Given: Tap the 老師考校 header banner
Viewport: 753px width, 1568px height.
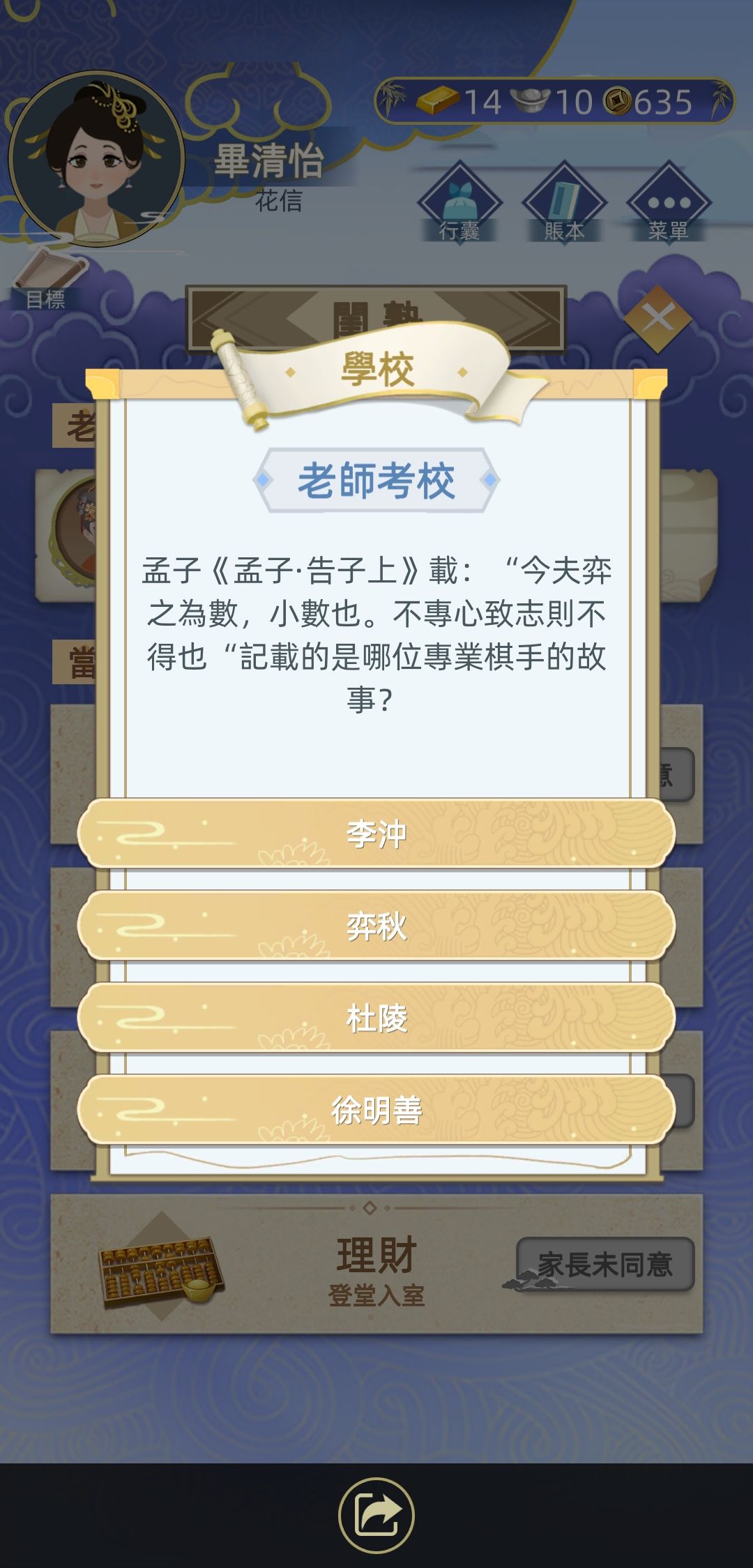Looking at the screenshot, I should (x=376, y=478).
